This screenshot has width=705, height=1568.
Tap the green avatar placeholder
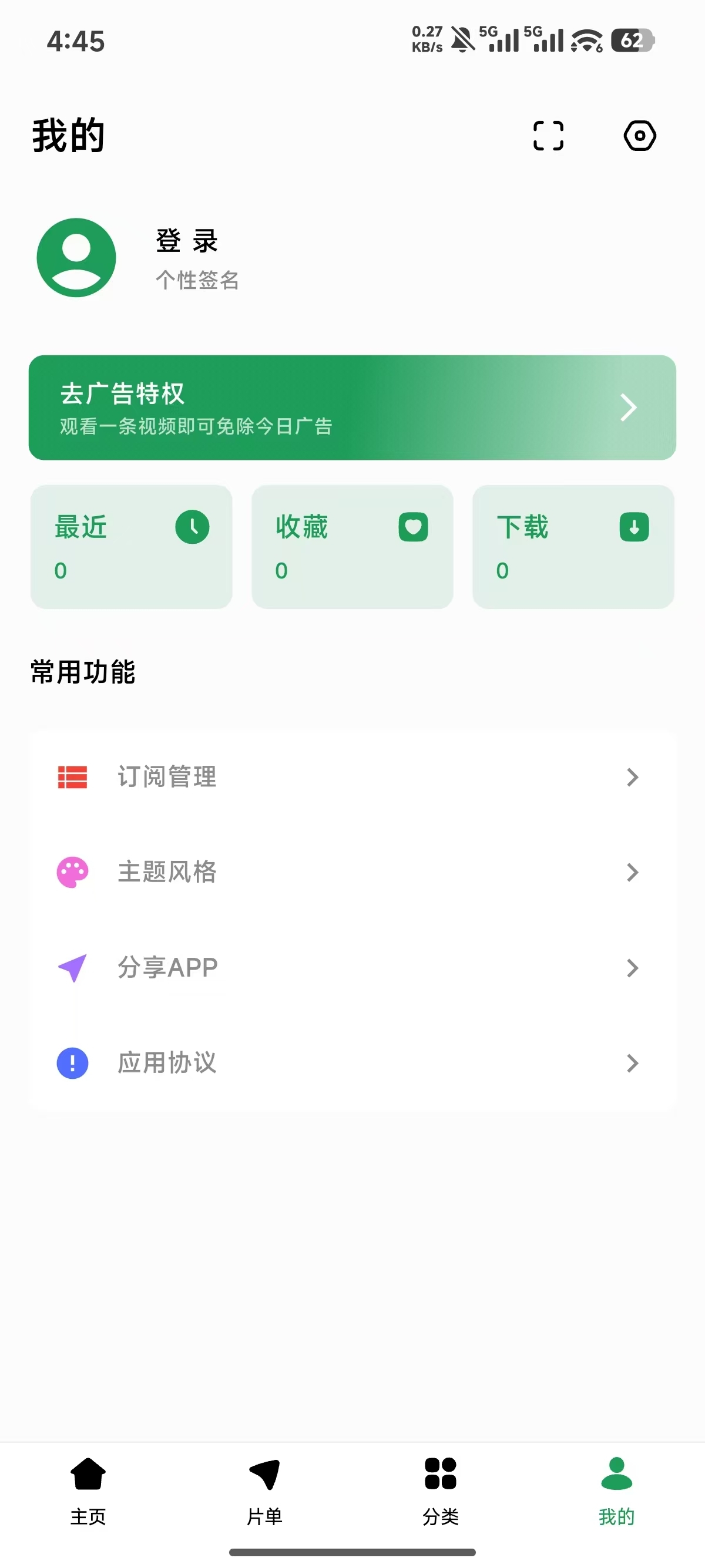click(x=75, y=258)
